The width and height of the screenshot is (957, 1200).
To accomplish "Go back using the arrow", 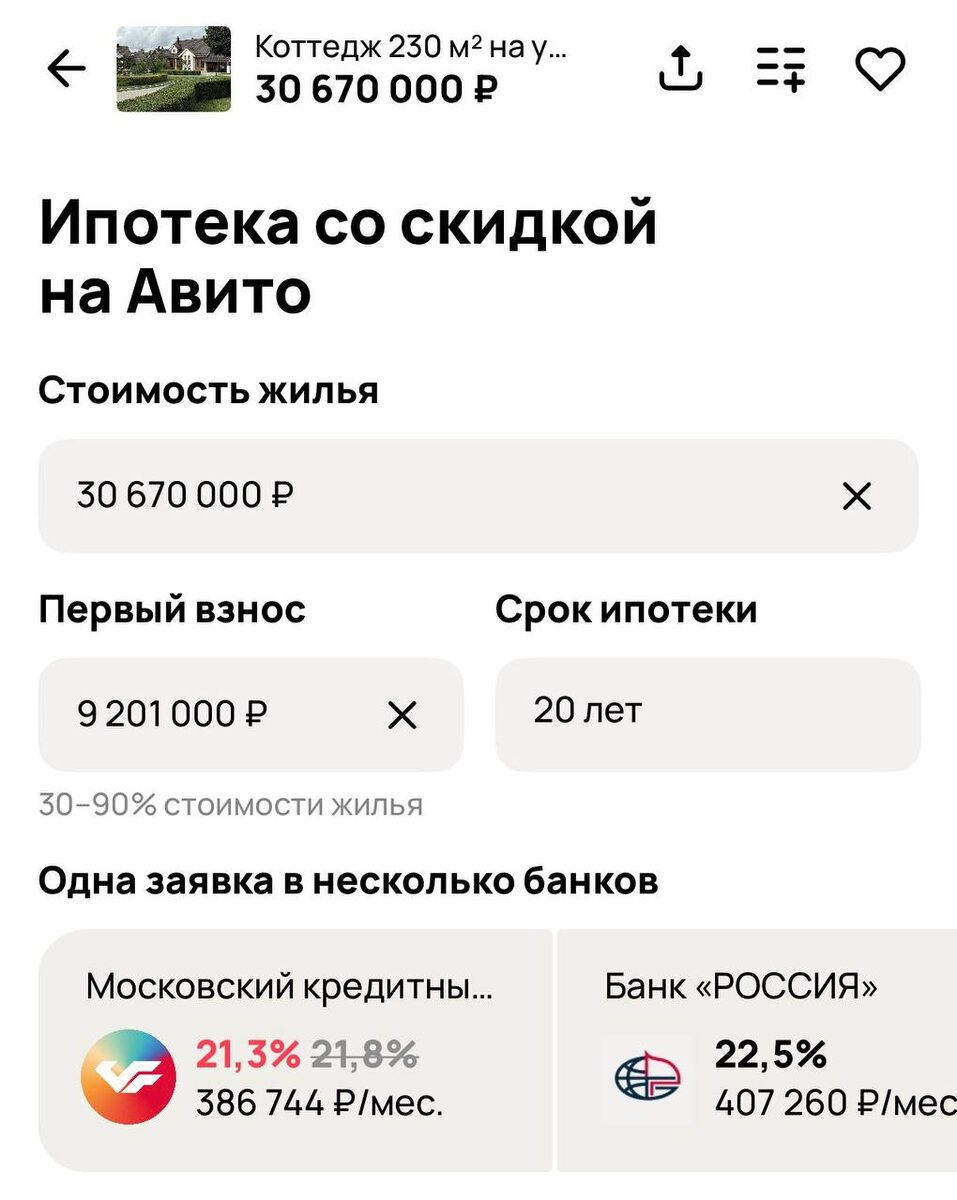I will [x=66, y=70].
